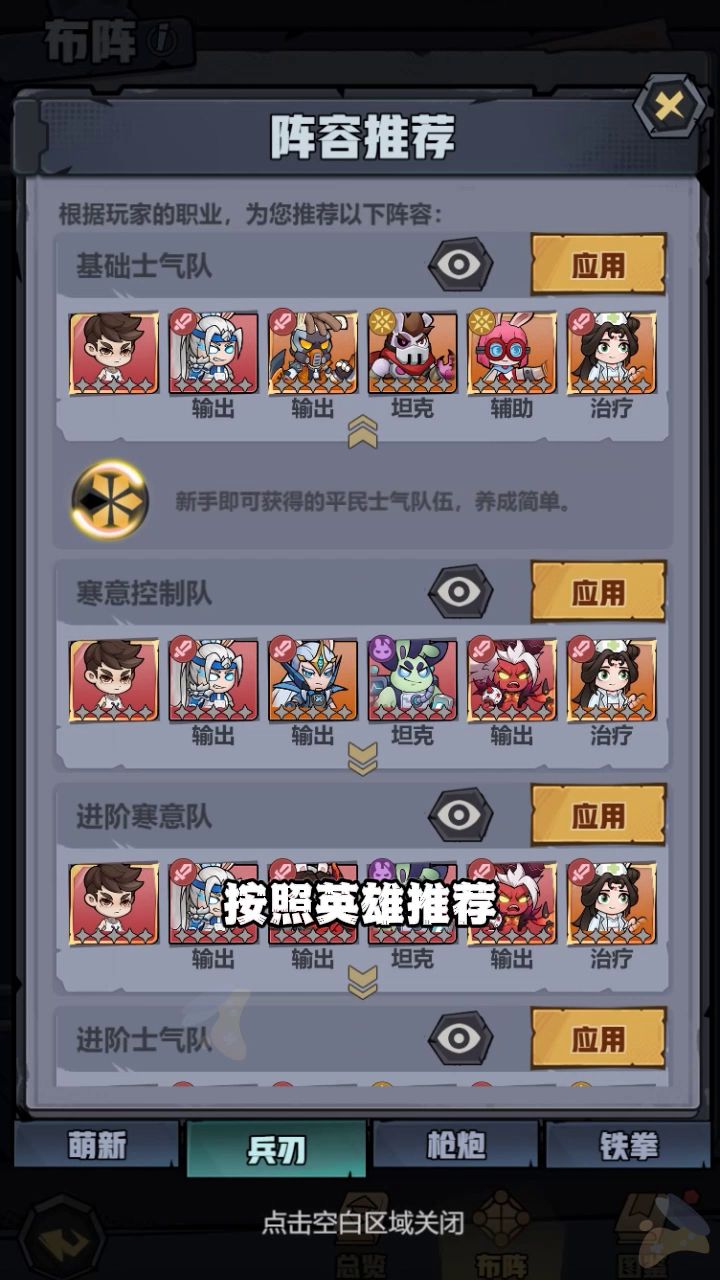Apply the 进阶士气队 lineup

(598, 1038)
